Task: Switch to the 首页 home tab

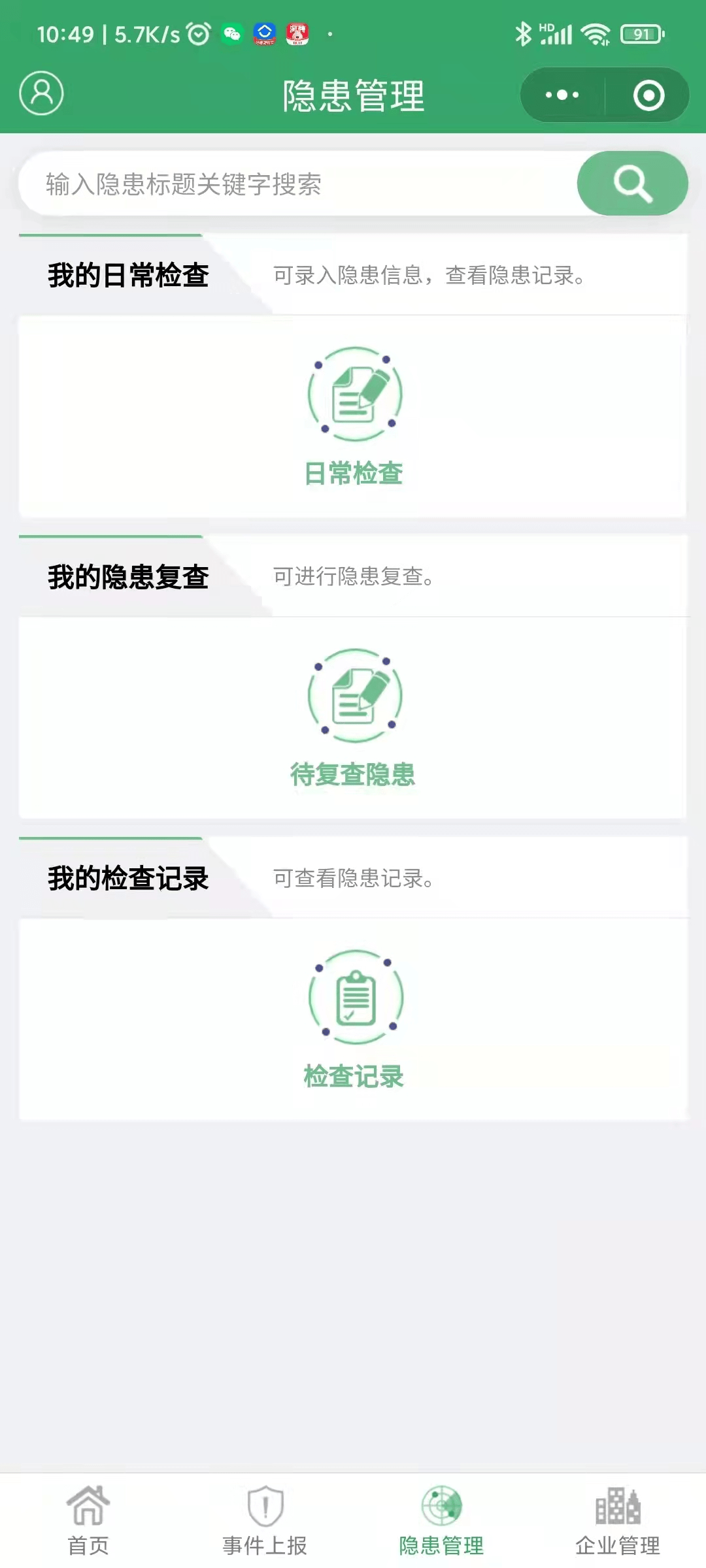Action: point(88,1520)
